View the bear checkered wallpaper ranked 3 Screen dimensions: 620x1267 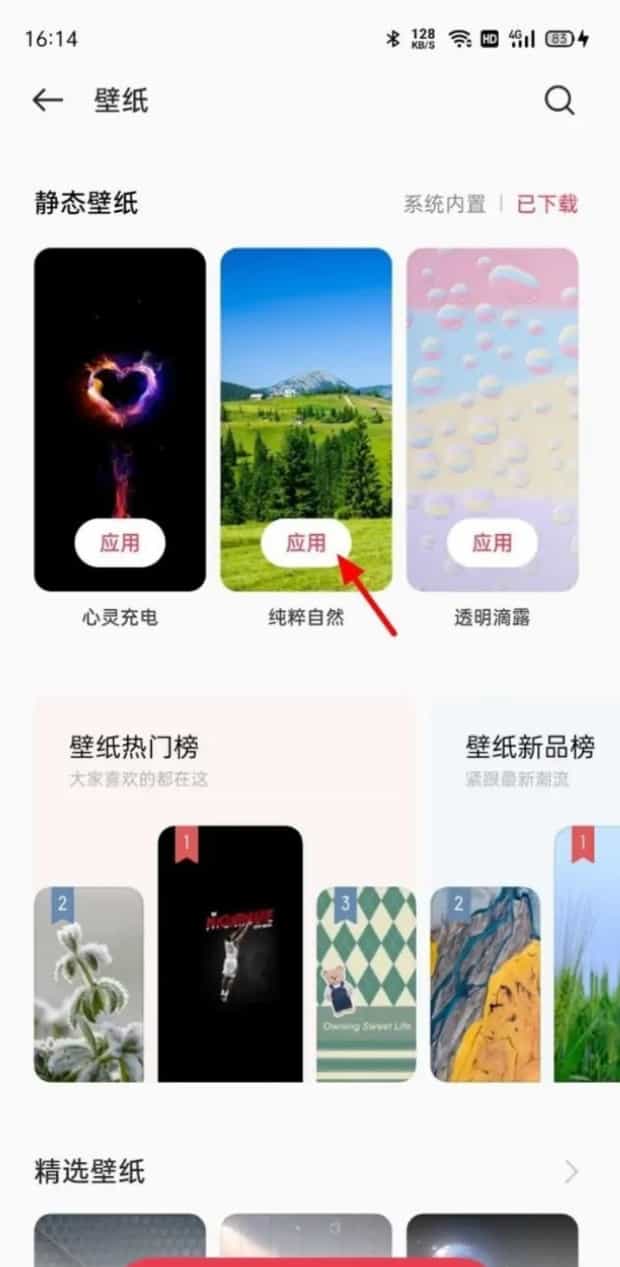click(x=366, y=985)
